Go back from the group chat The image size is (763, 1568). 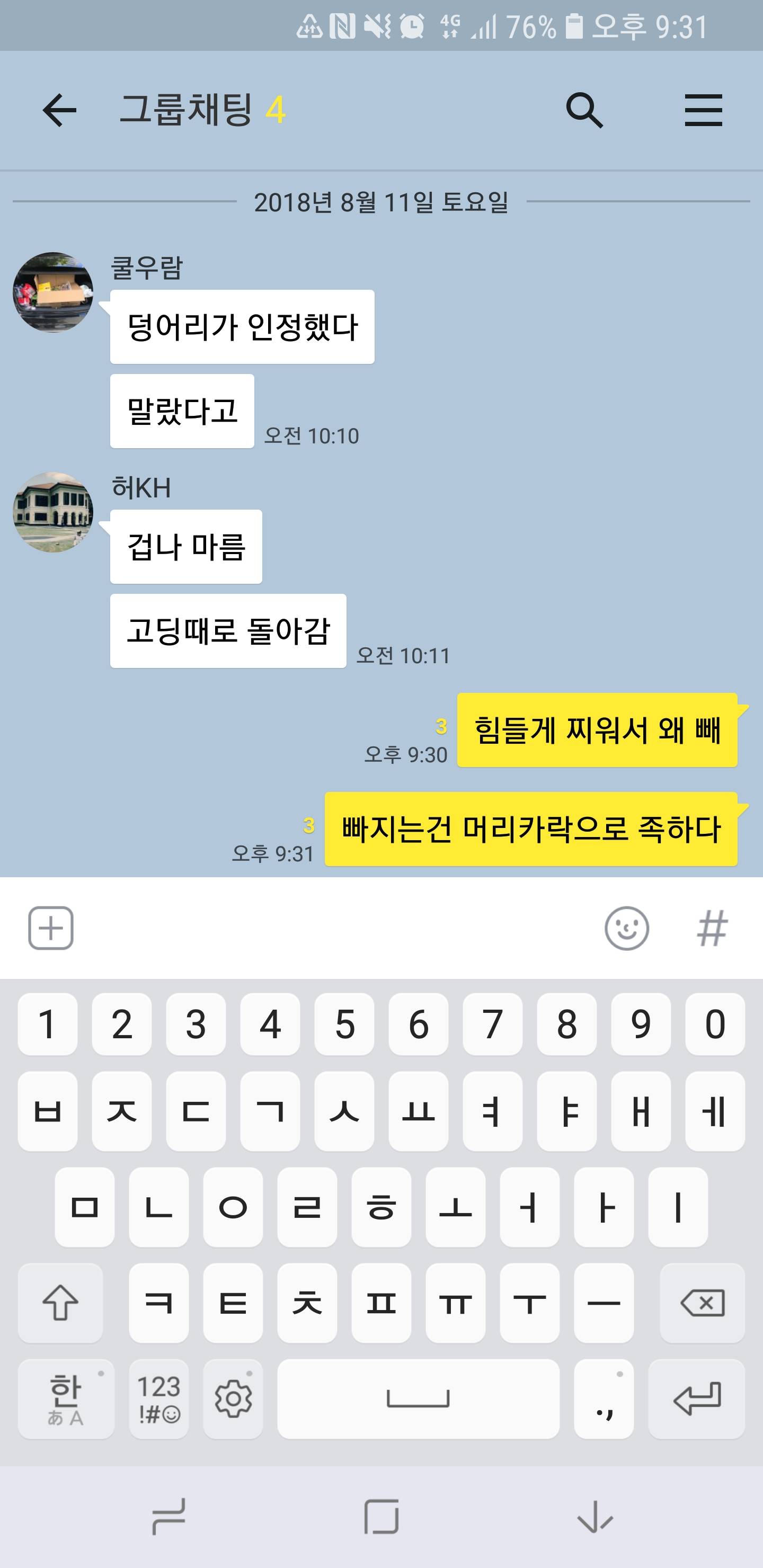(60, 110)
